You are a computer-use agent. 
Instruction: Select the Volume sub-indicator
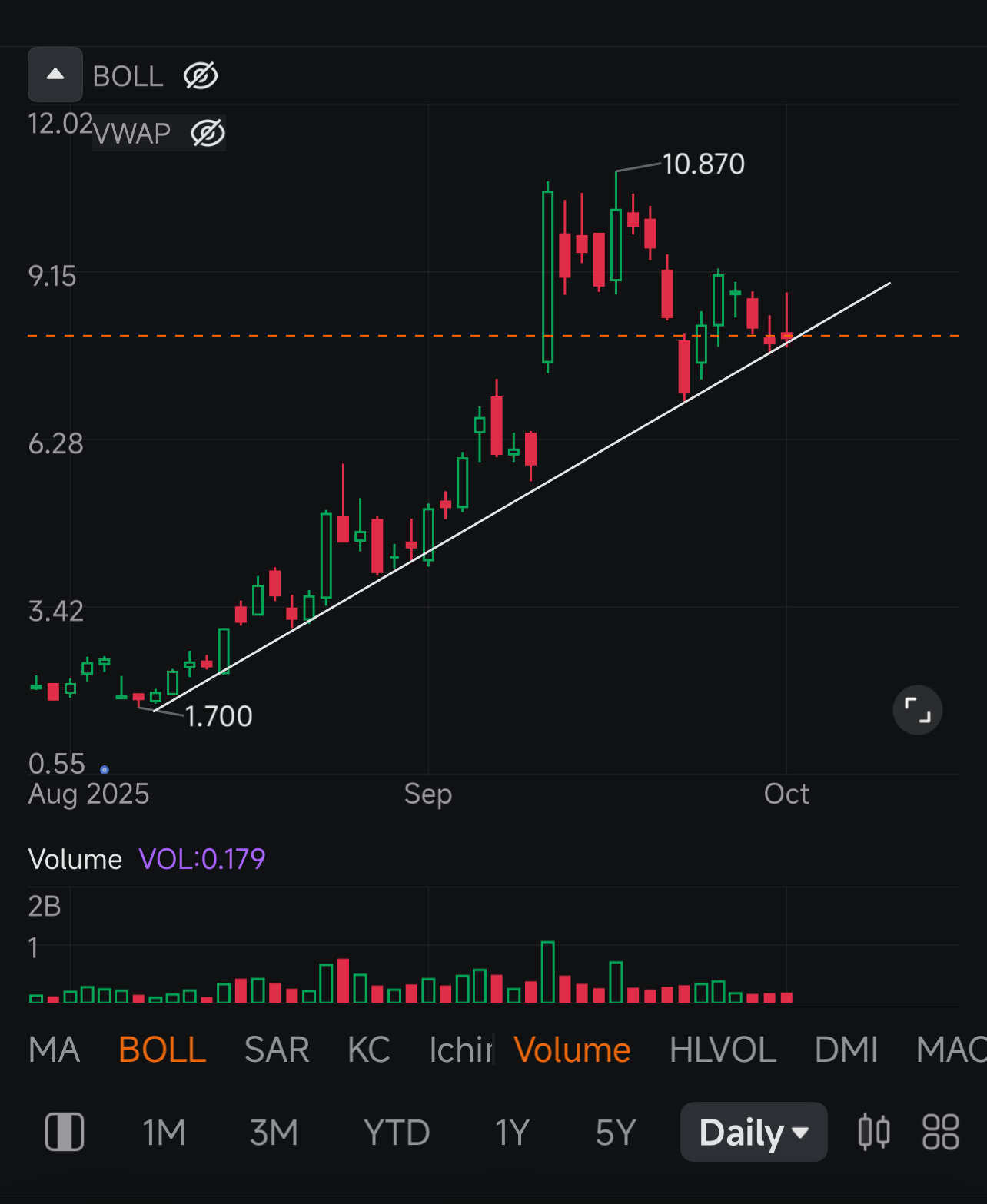[572, 1050]
